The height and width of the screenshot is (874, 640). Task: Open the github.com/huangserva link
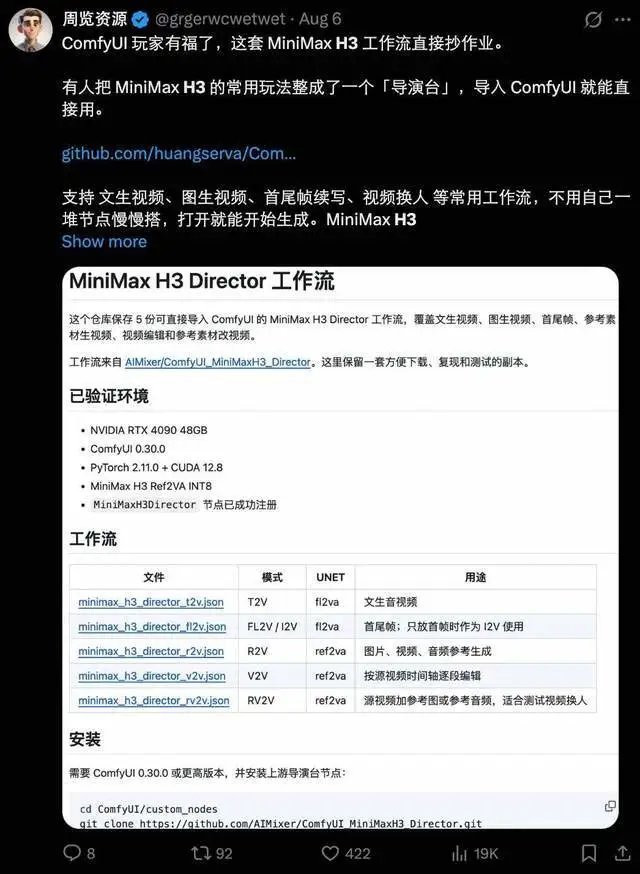(x=178, y=153)
